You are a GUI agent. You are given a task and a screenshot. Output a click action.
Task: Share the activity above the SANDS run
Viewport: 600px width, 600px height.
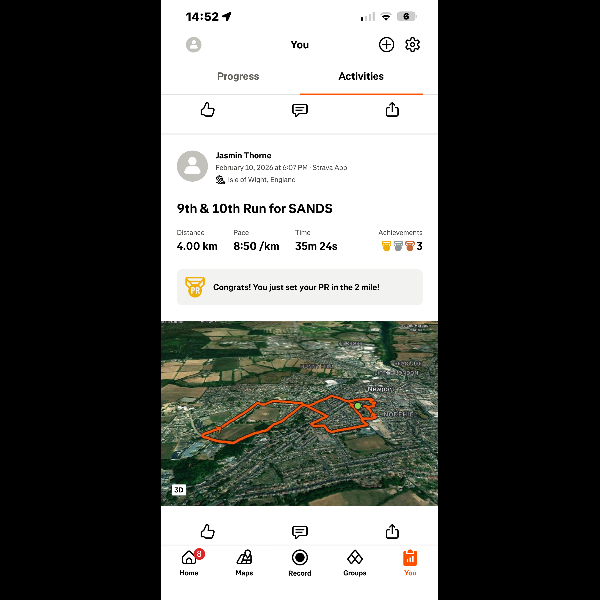(392, 110)
